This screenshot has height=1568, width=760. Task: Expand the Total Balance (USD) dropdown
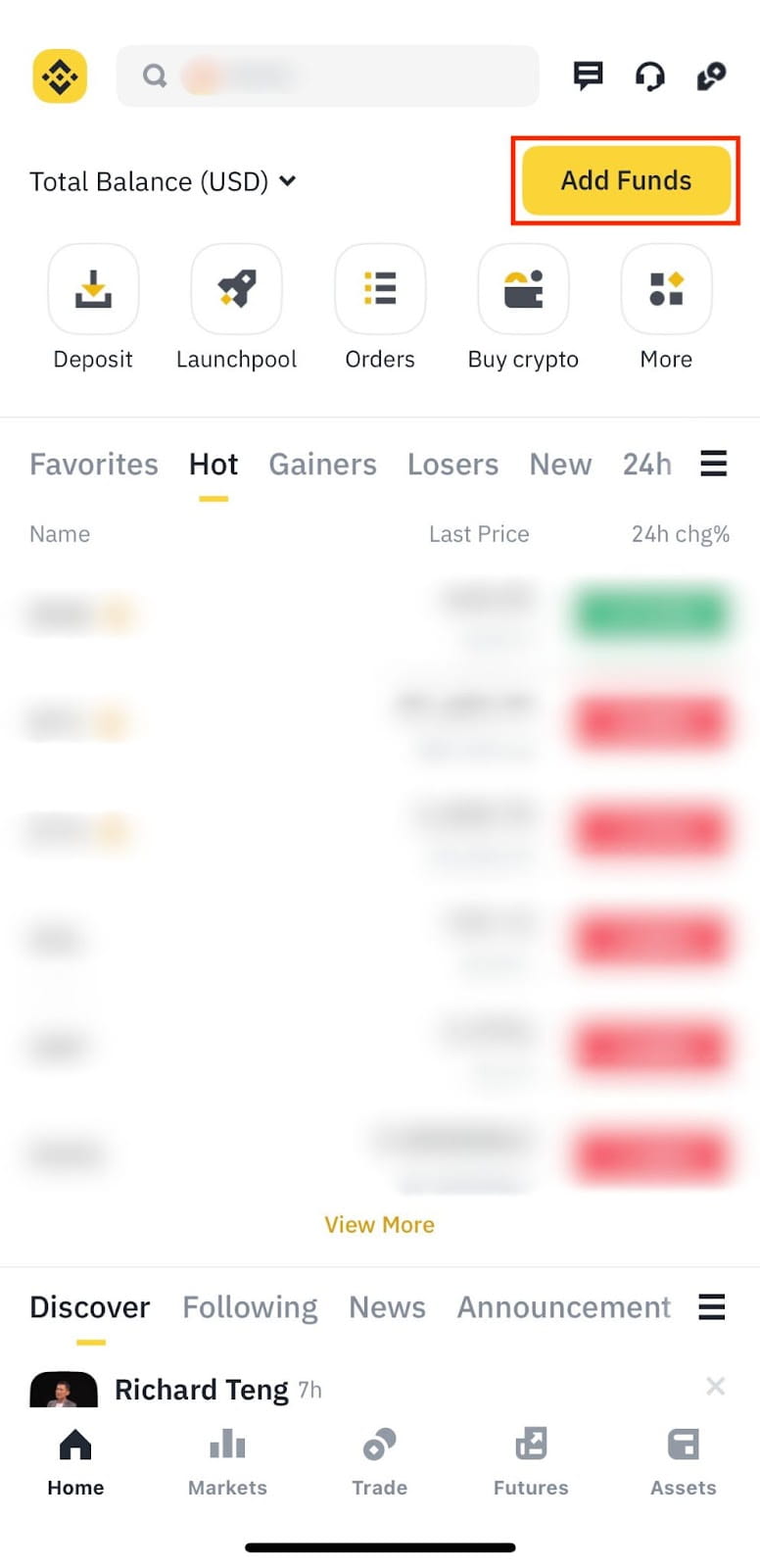(x=287, y=181)
